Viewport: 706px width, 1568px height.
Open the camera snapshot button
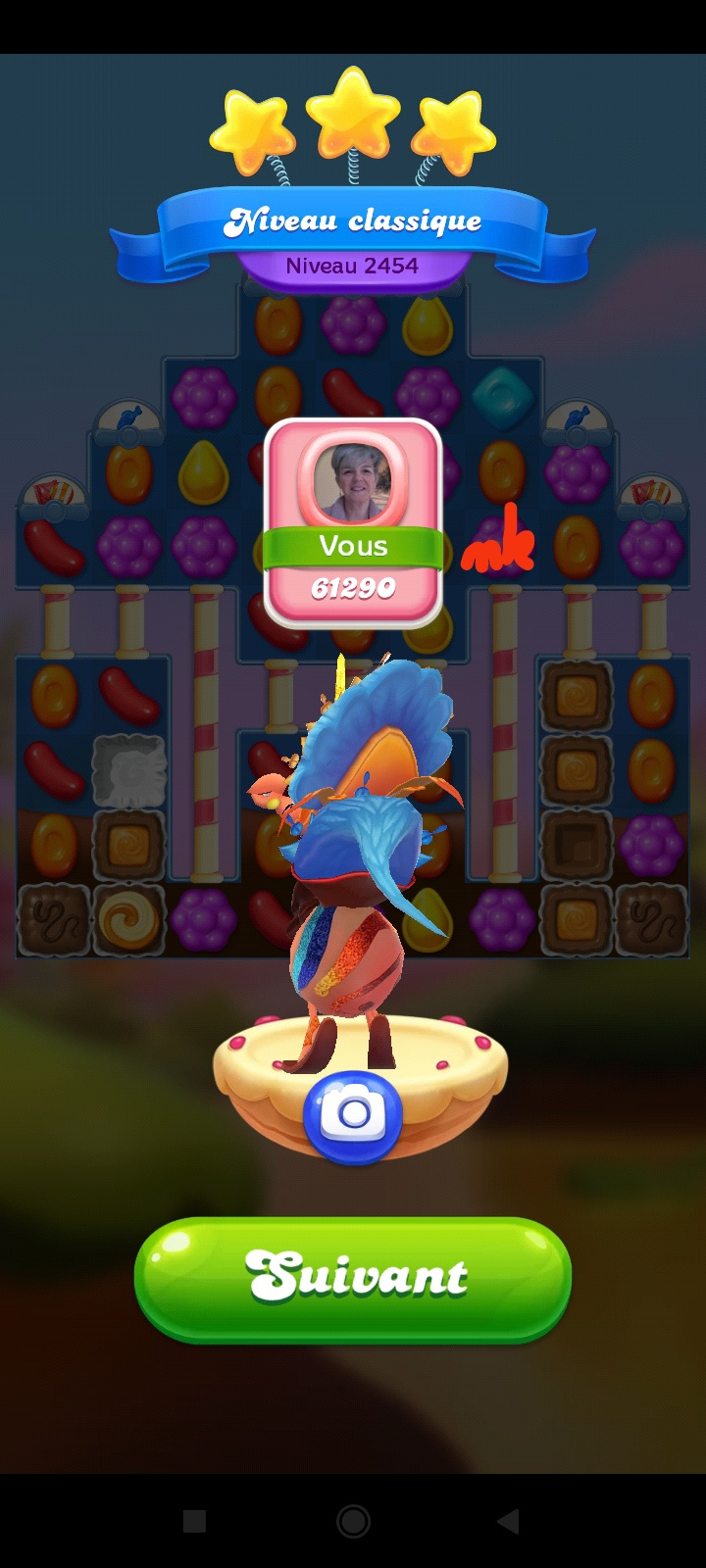(353, 1116)
